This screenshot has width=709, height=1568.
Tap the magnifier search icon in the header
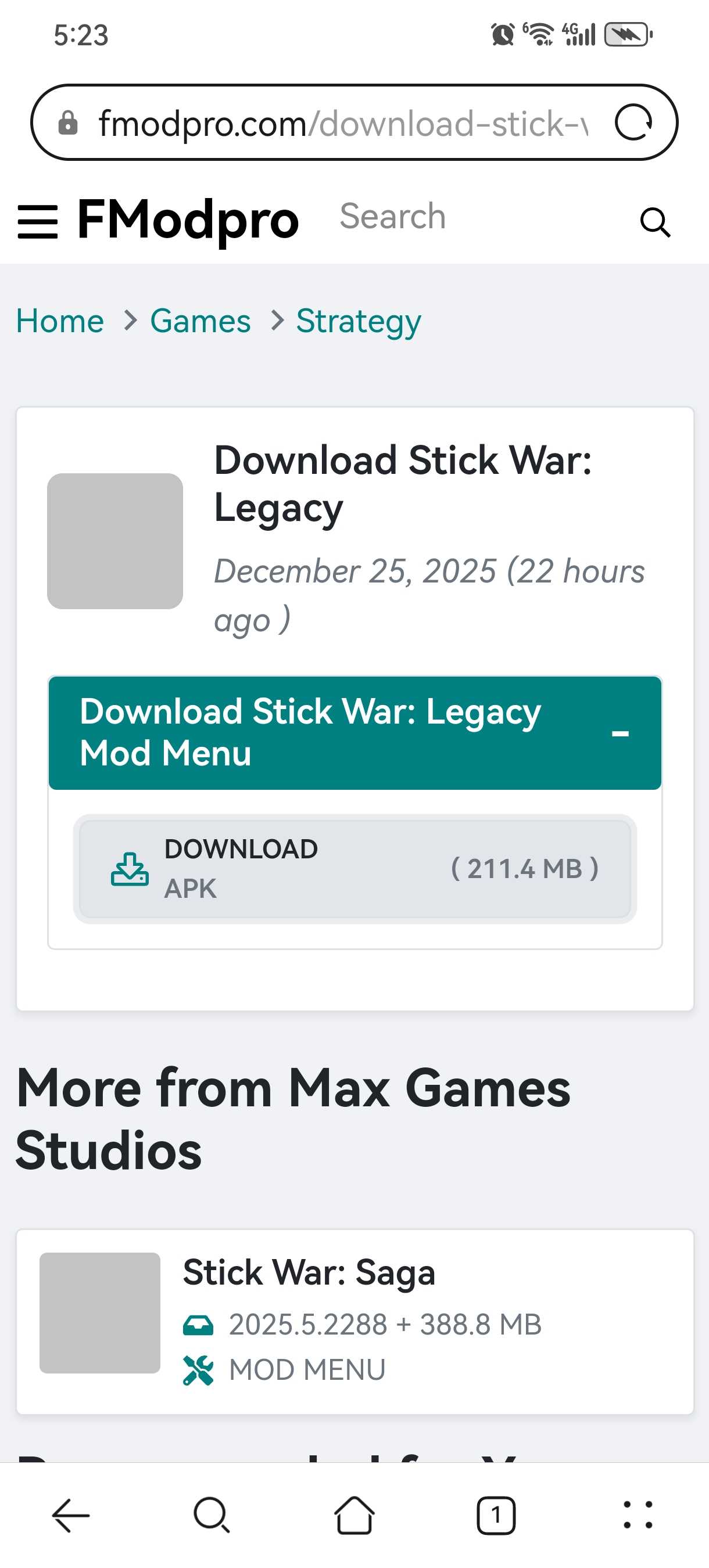coord(655,222)
